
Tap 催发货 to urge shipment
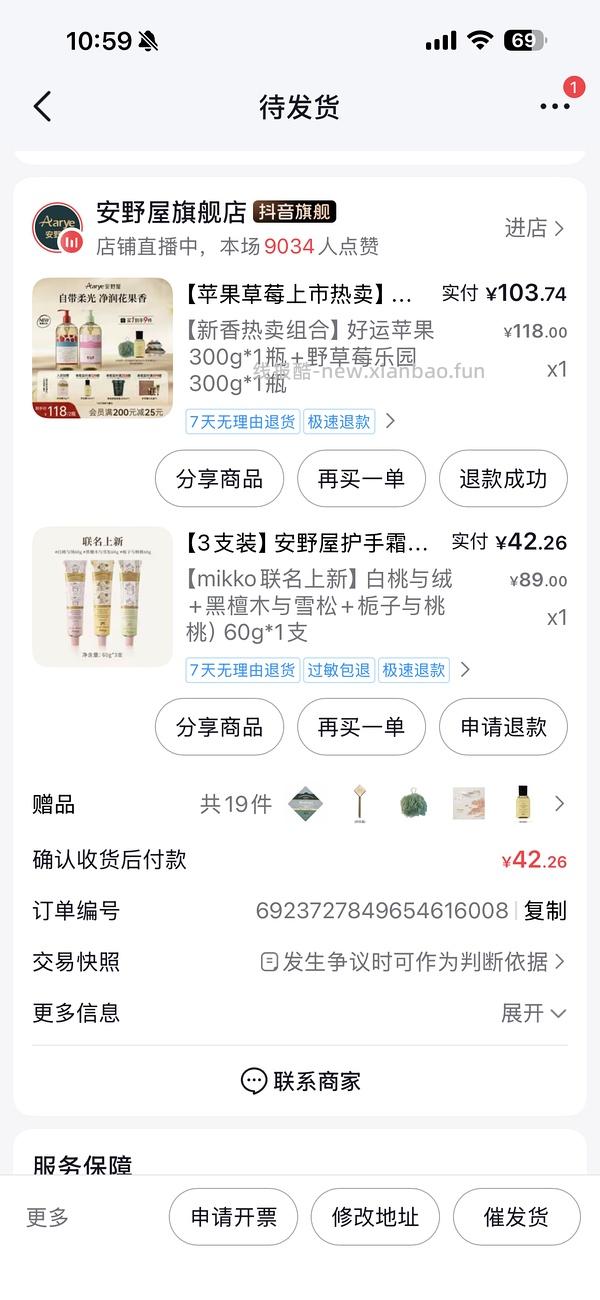[516, 1217]
